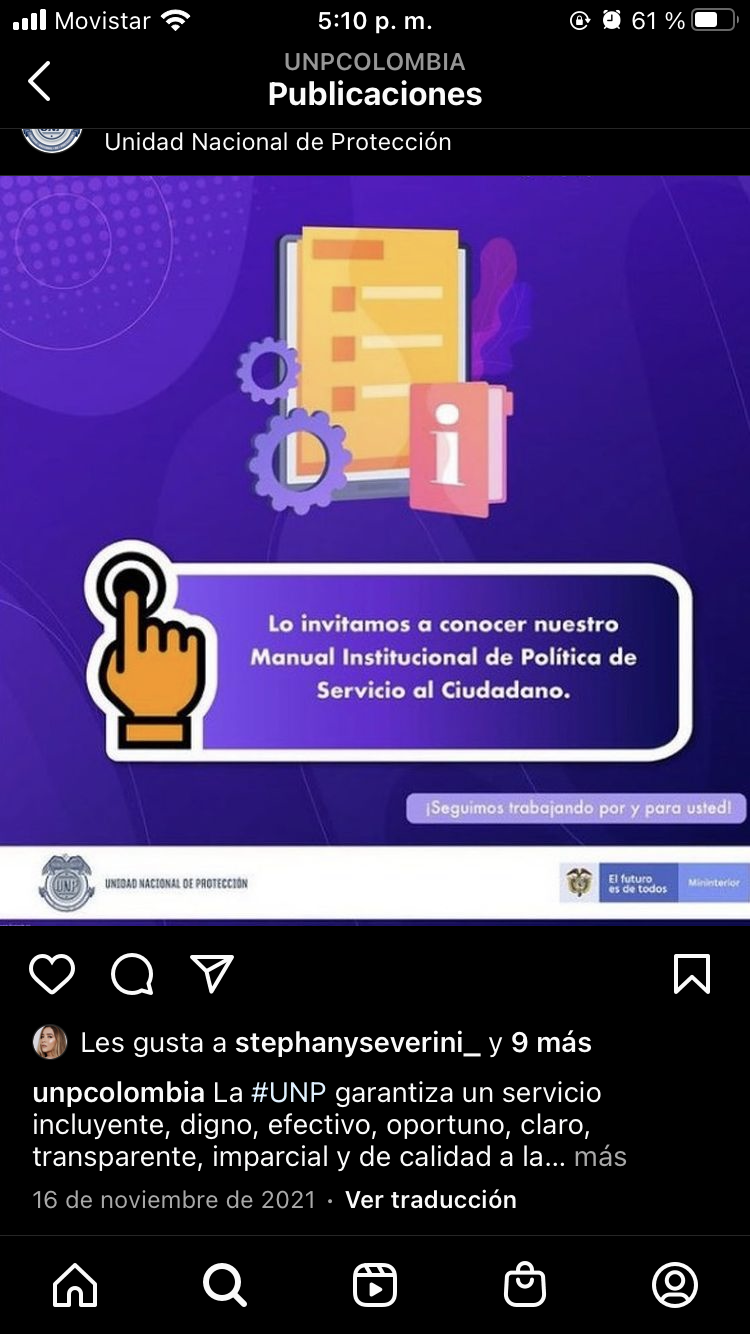
Task: Open the Reels tab
Action: [375, 1285]
